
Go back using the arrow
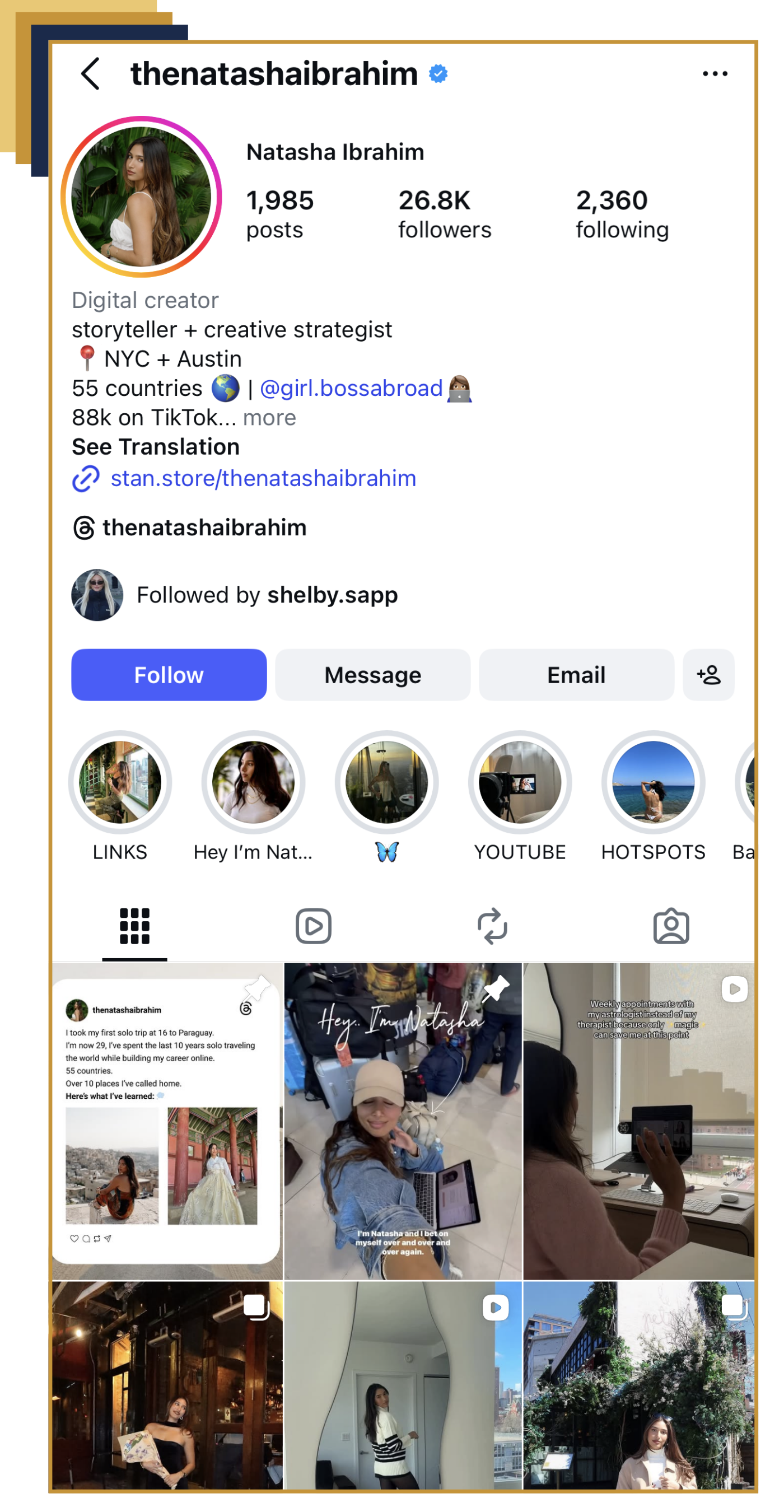[x=90, y=74]
